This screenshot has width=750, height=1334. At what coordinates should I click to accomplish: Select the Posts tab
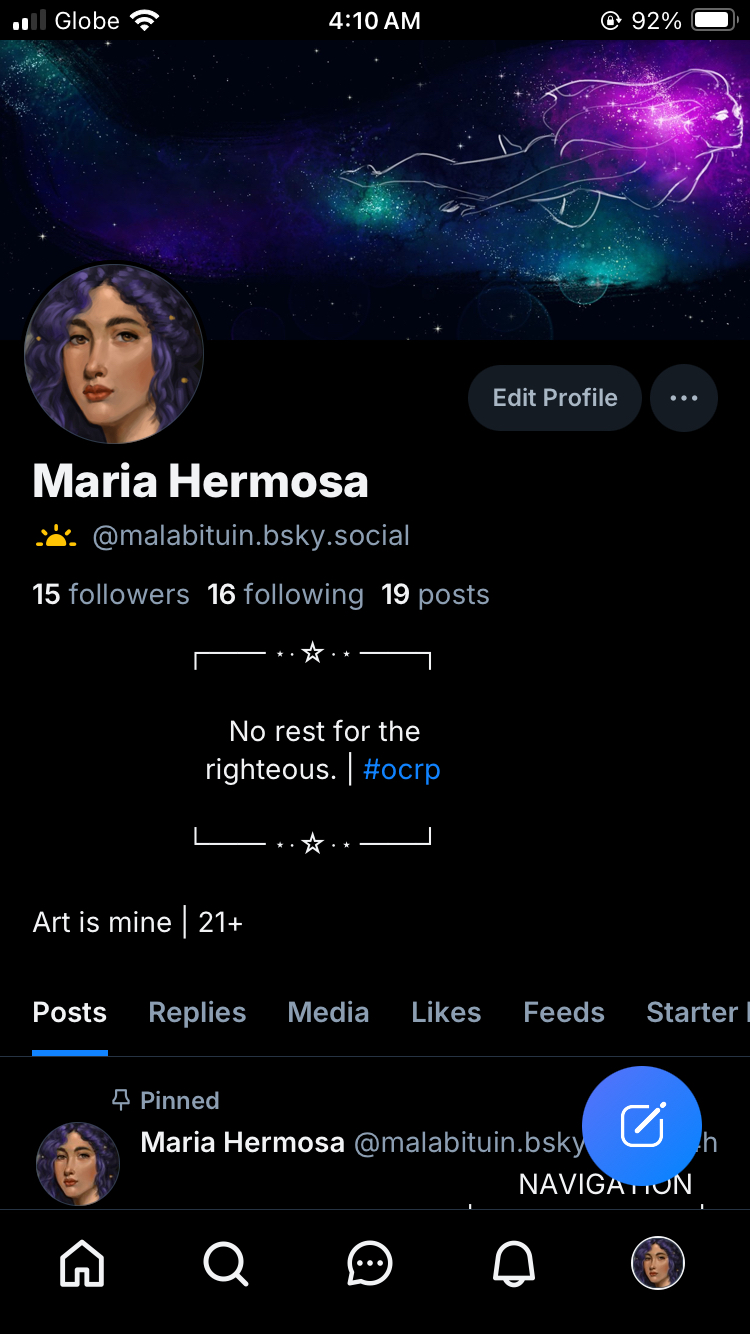70,1012
